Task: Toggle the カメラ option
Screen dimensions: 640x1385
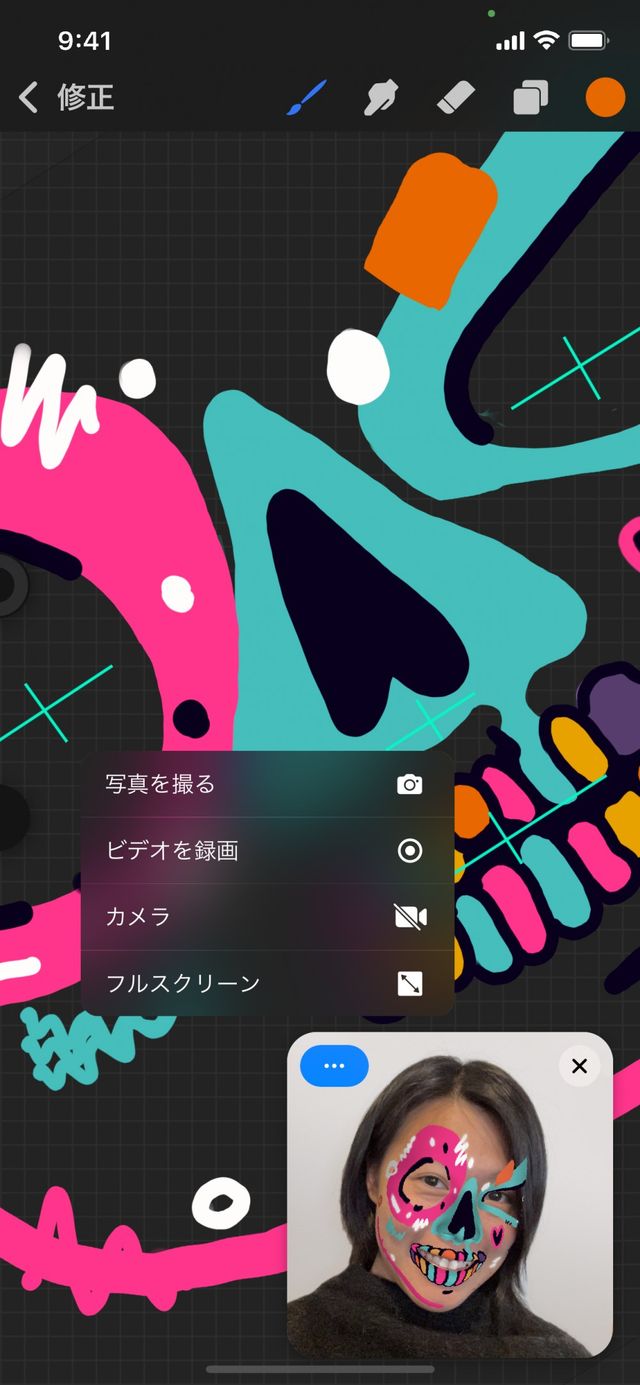Action: point(267,916)
